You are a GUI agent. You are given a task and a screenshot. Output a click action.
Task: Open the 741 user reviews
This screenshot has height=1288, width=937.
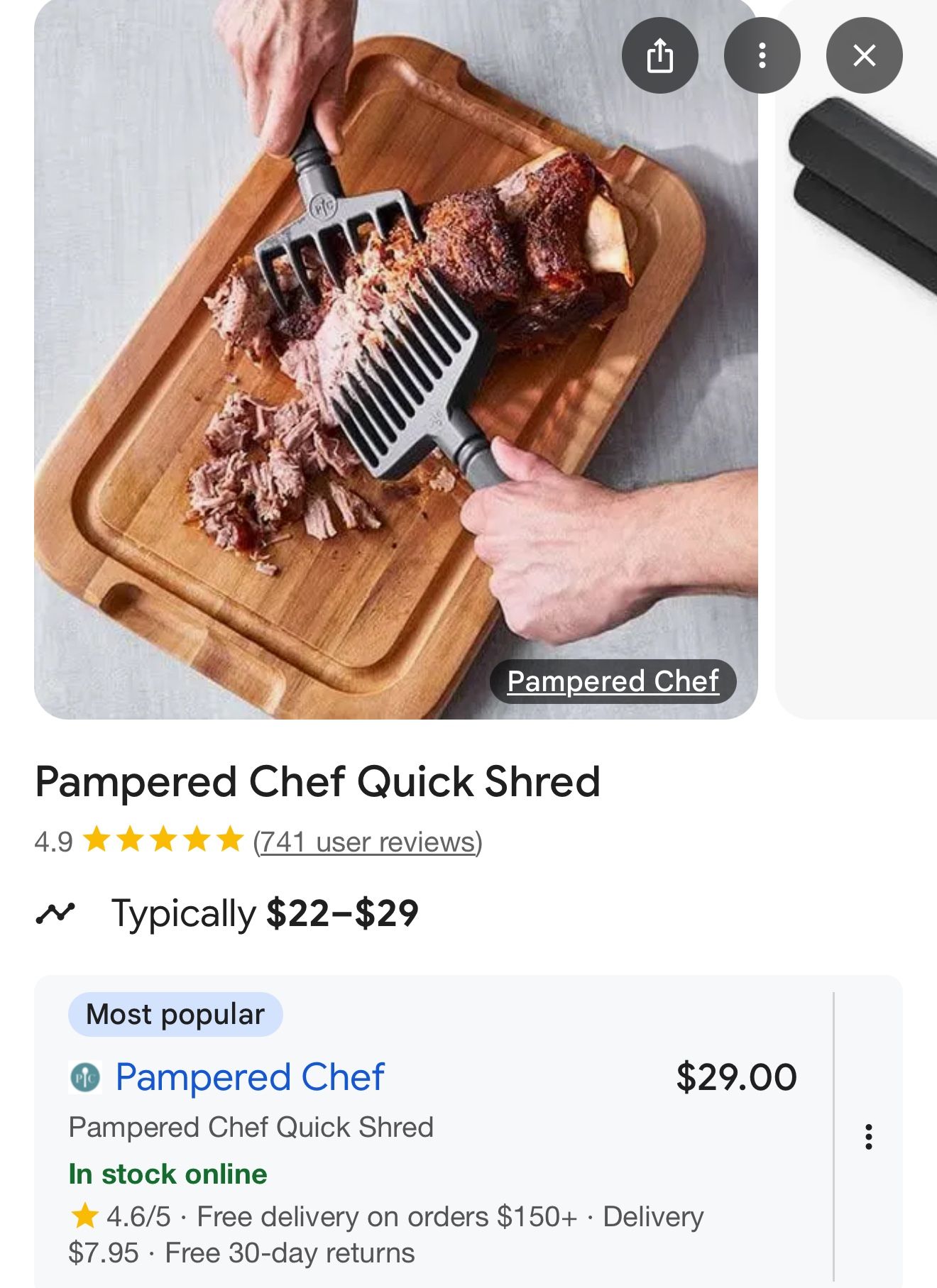[368, 842]
